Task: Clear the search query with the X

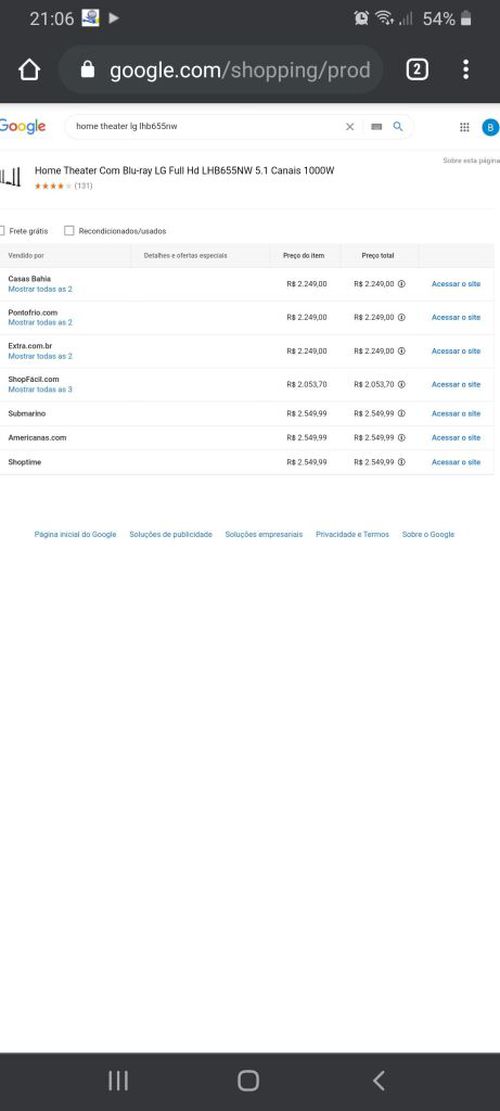Action: point(349,127)
